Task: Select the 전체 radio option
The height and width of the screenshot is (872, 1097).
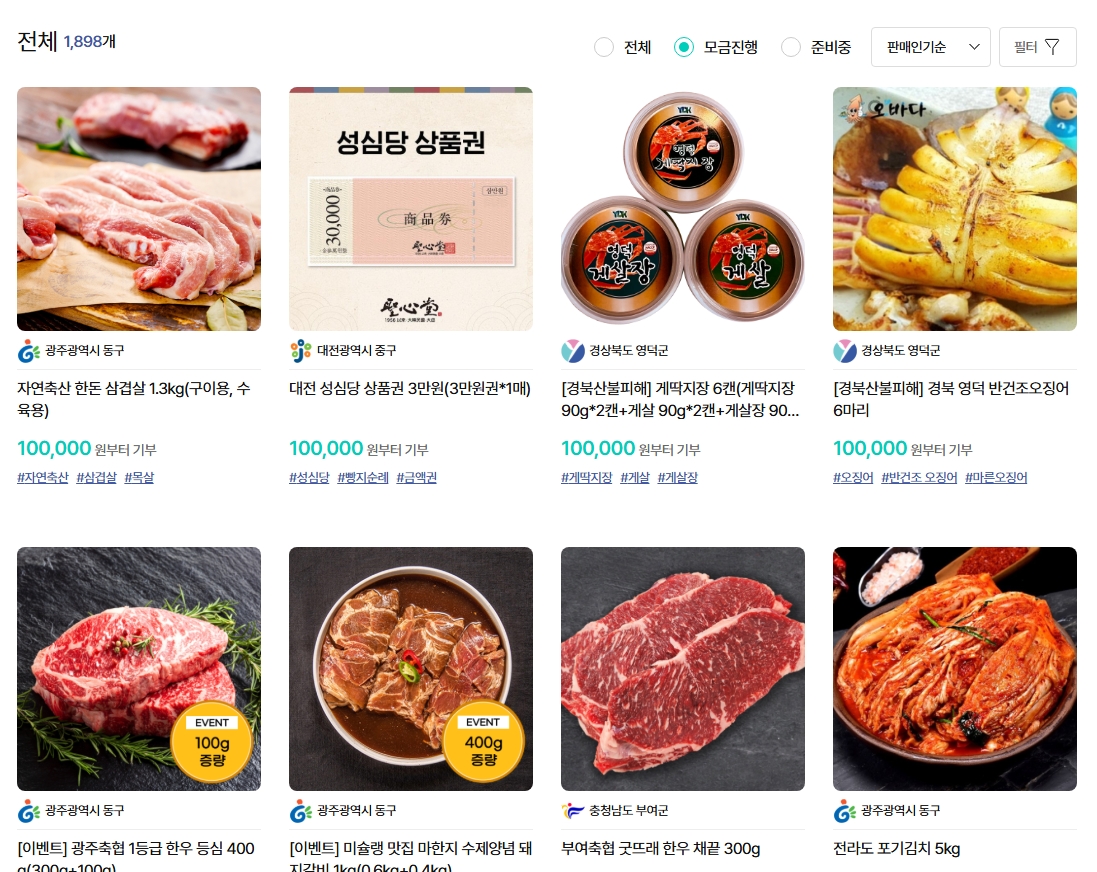Action: point(604,47)
